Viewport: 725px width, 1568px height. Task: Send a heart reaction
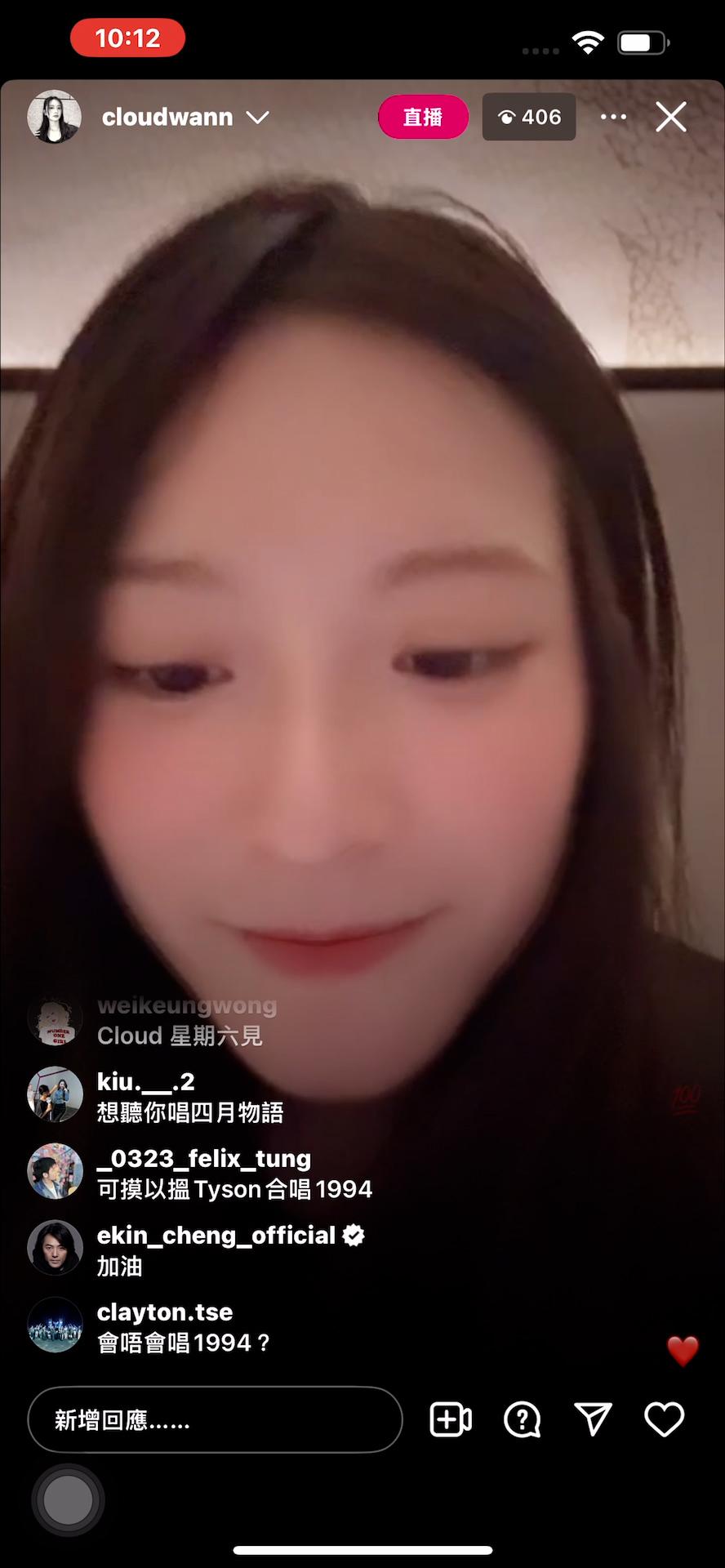click(664, 1419)
